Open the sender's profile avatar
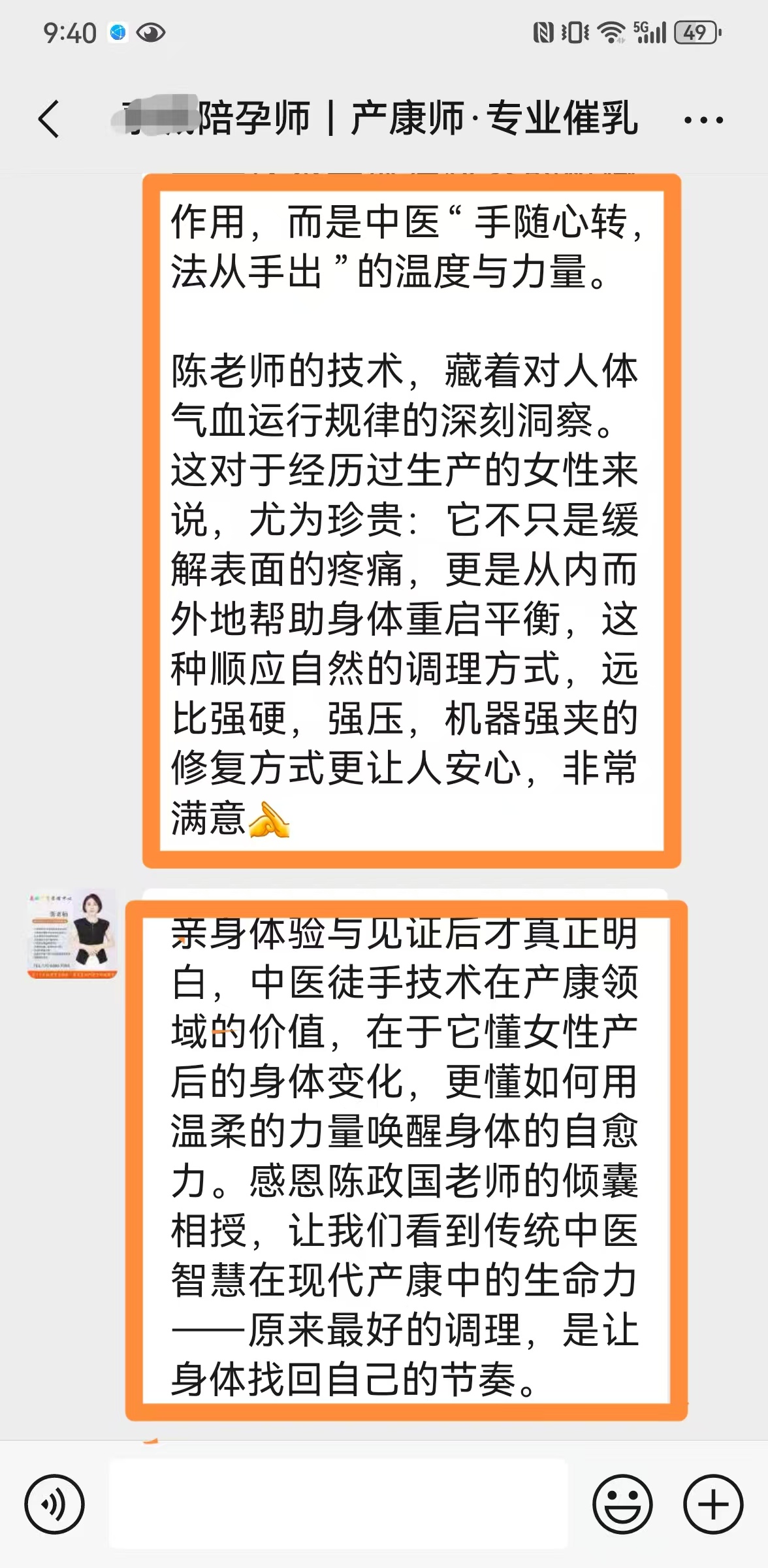Image resolution: width=768 pixels, height=1568 pixels. [72, 933]
